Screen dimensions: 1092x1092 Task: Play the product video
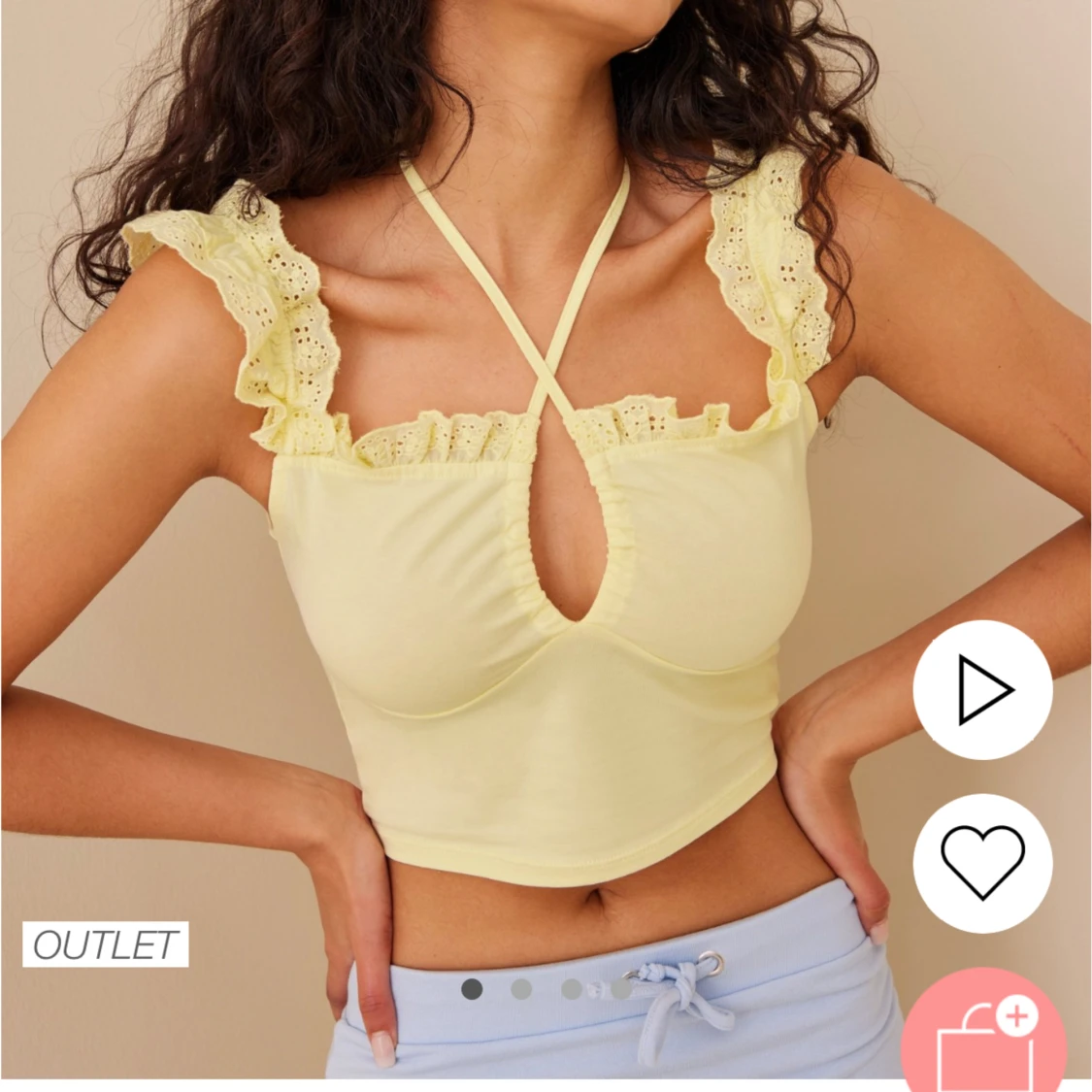[x=982, y=690]
